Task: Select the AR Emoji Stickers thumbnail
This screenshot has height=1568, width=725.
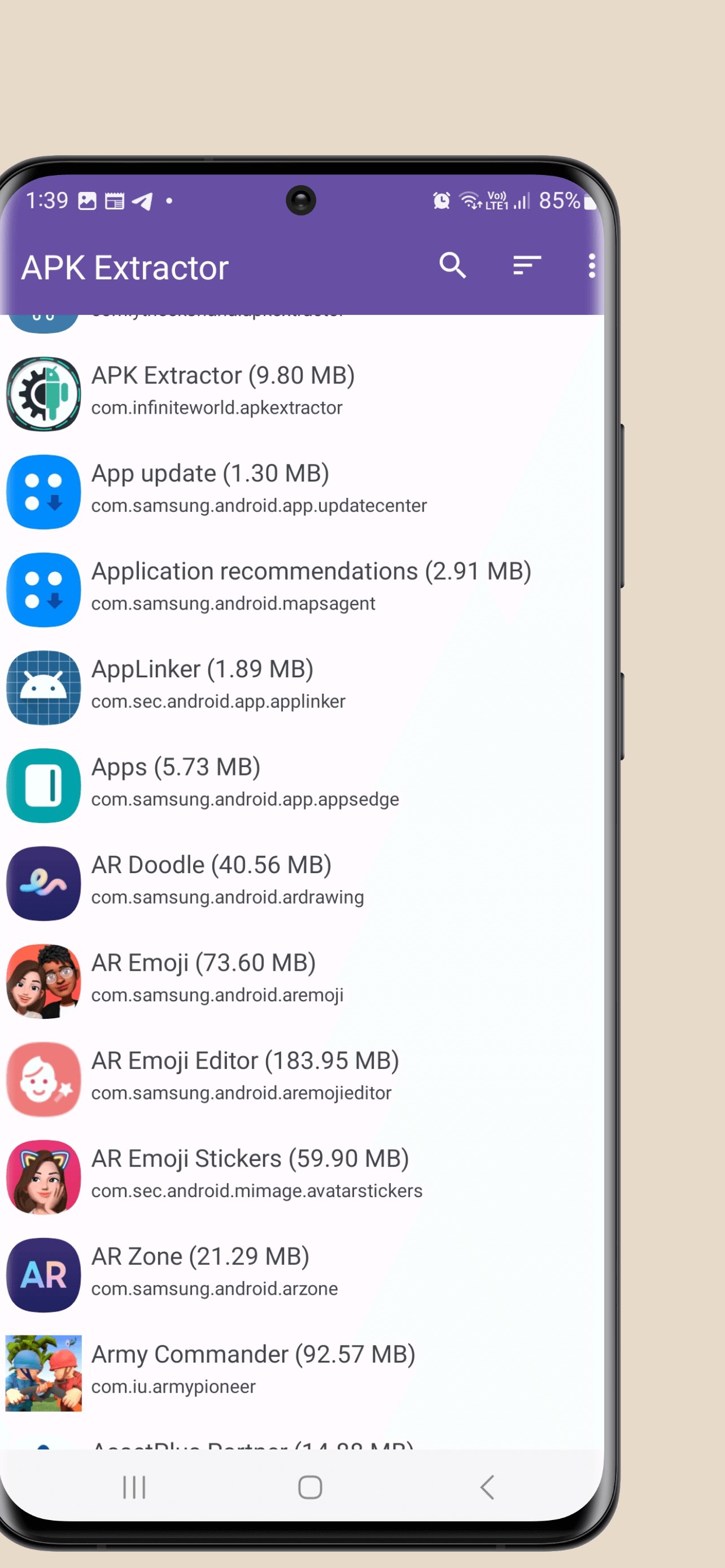Action: [x=43, y=1177]
